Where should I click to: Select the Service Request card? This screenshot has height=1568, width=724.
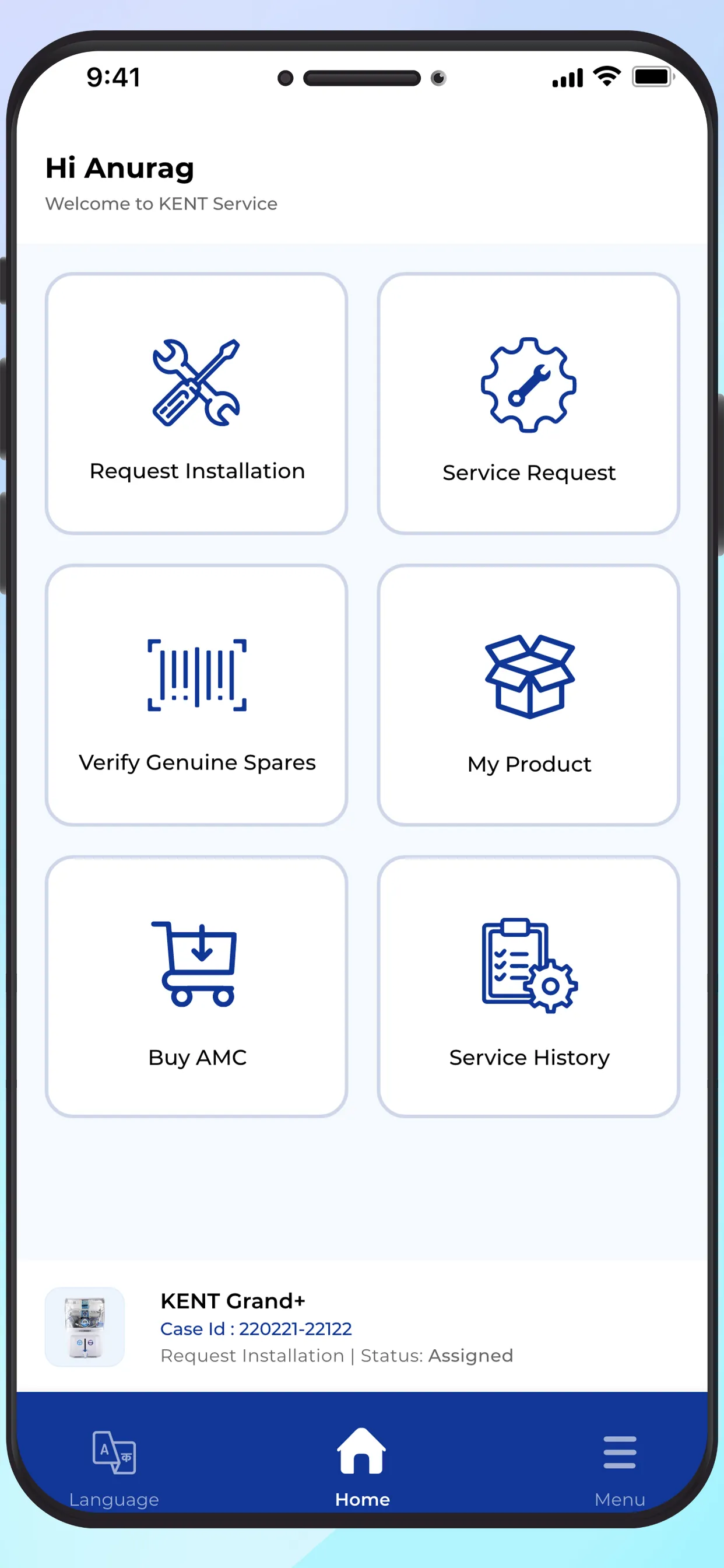click(528, 404)
